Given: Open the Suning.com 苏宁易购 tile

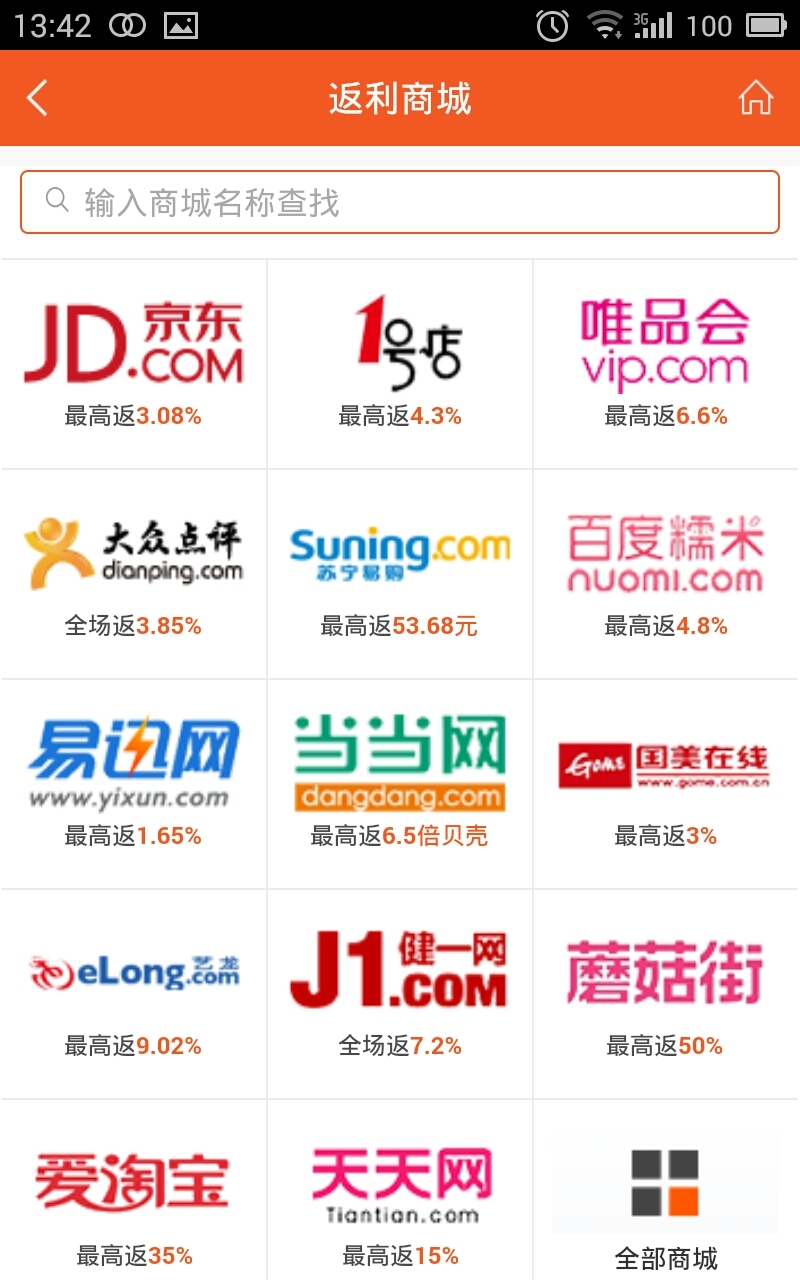Looking at the screenshot, I should (400, 574).
